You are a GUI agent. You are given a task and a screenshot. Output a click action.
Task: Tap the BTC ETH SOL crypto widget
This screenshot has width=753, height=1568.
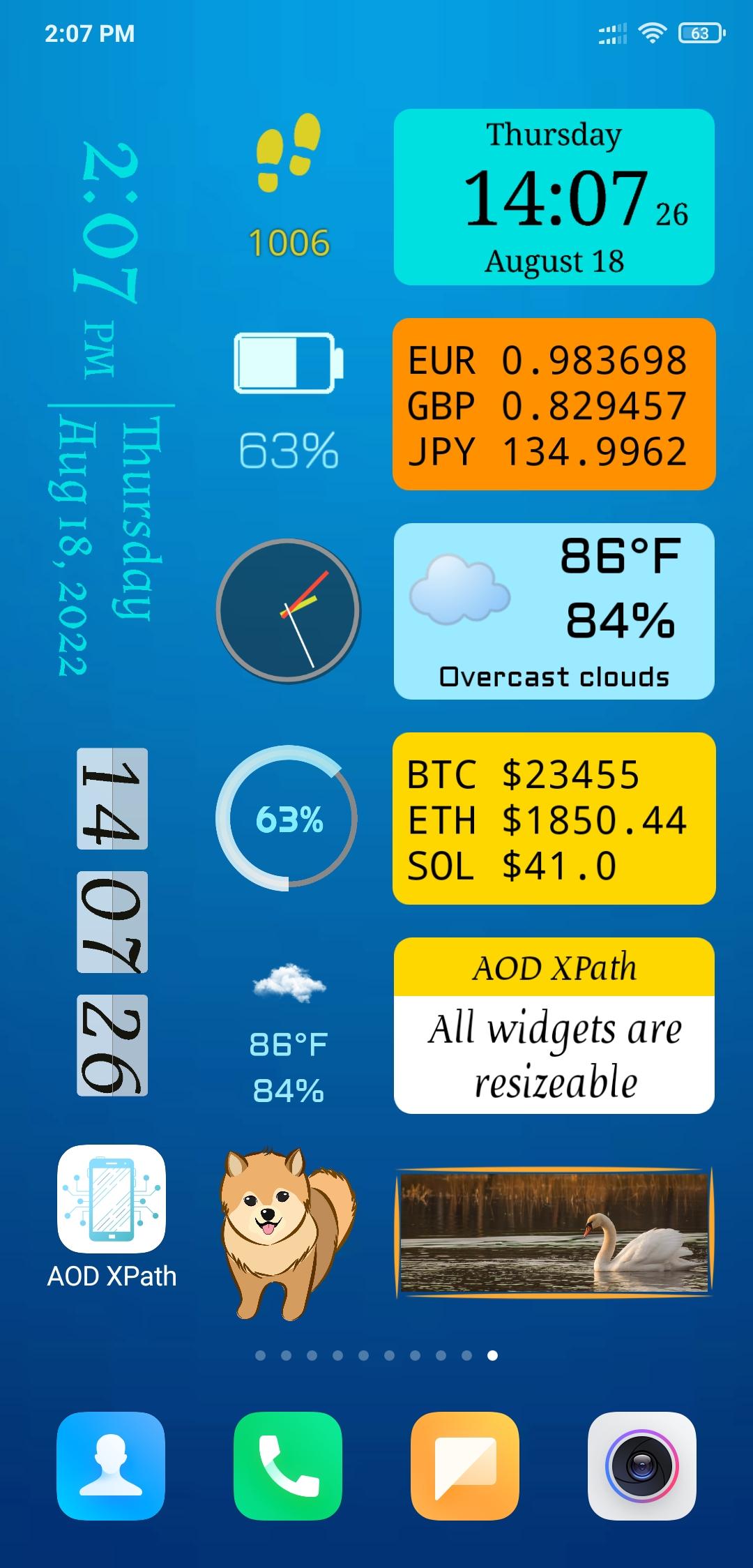click(554, 819)
